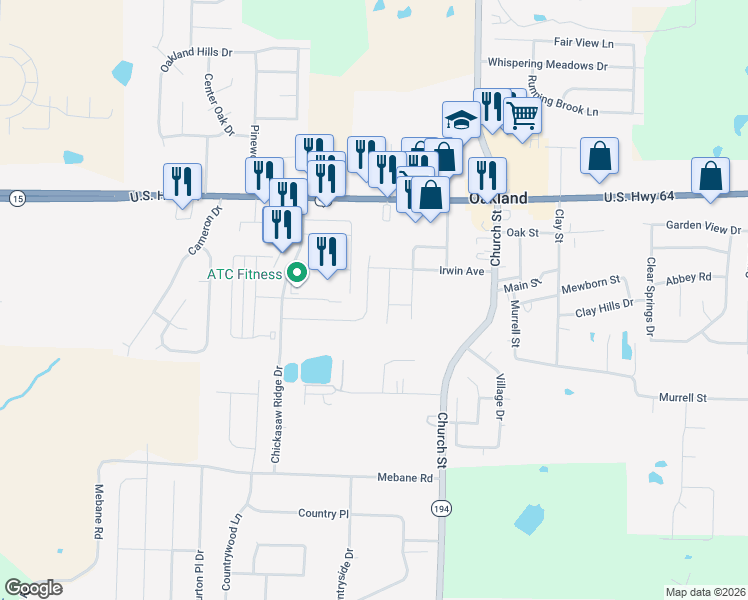The width and height of the screenshot is (748, 600).
Task: Open the ATC Fitness map marker
Action: tap(296, 272)
